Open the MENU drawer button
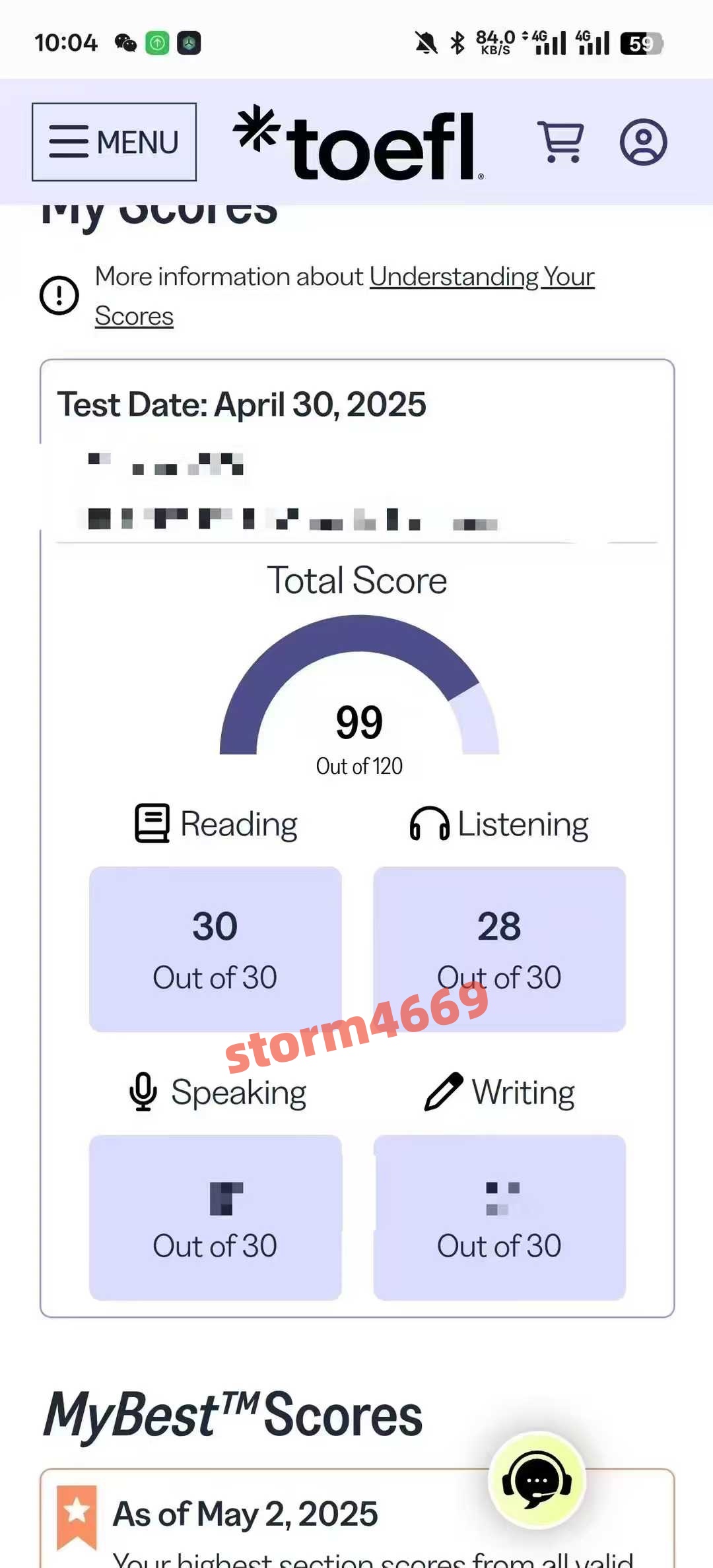Screen dimensions: 713x1568 (x=114, y=142)
